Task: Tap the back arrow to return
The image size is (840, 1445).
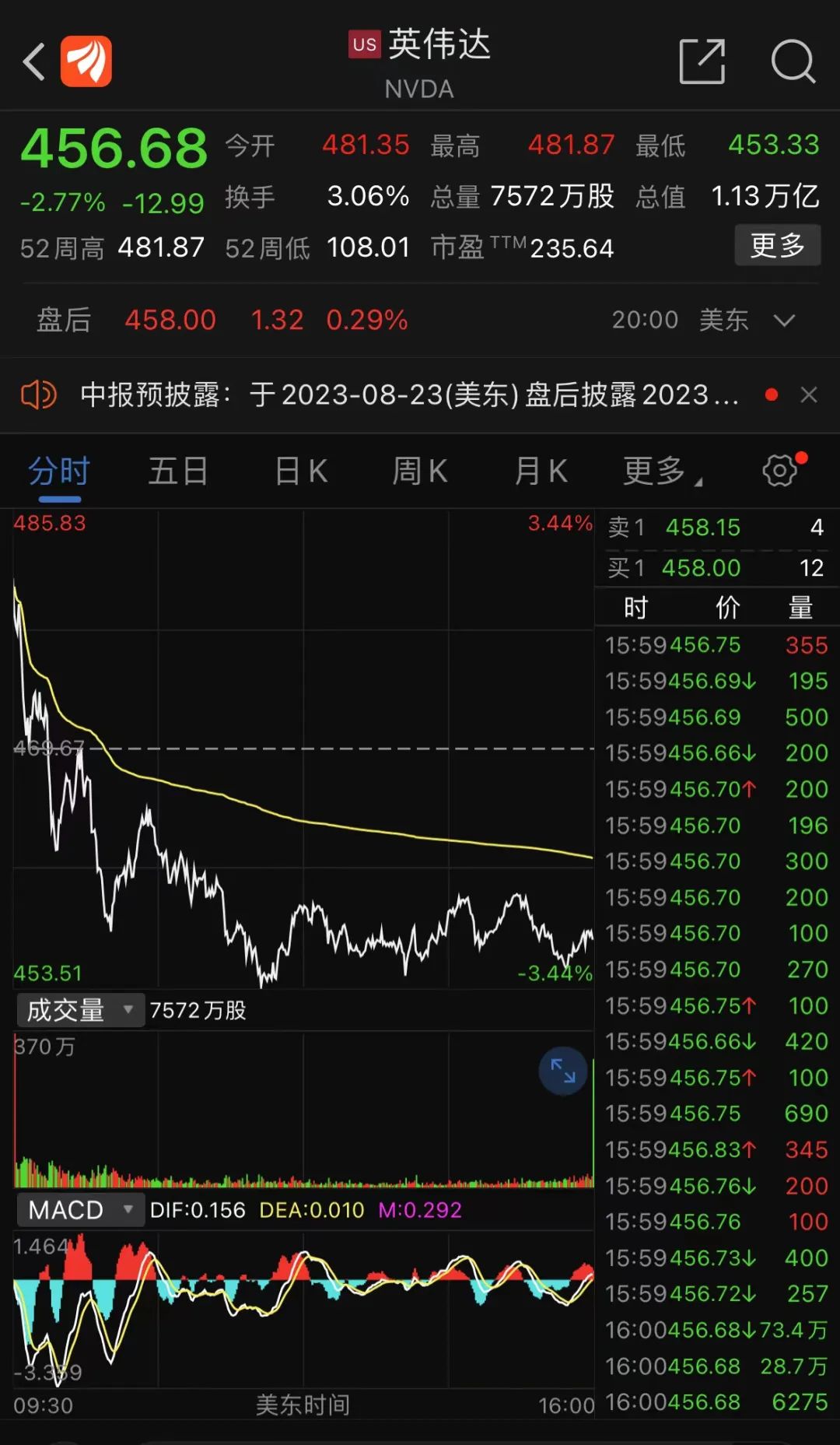Action: pos(33,61)
